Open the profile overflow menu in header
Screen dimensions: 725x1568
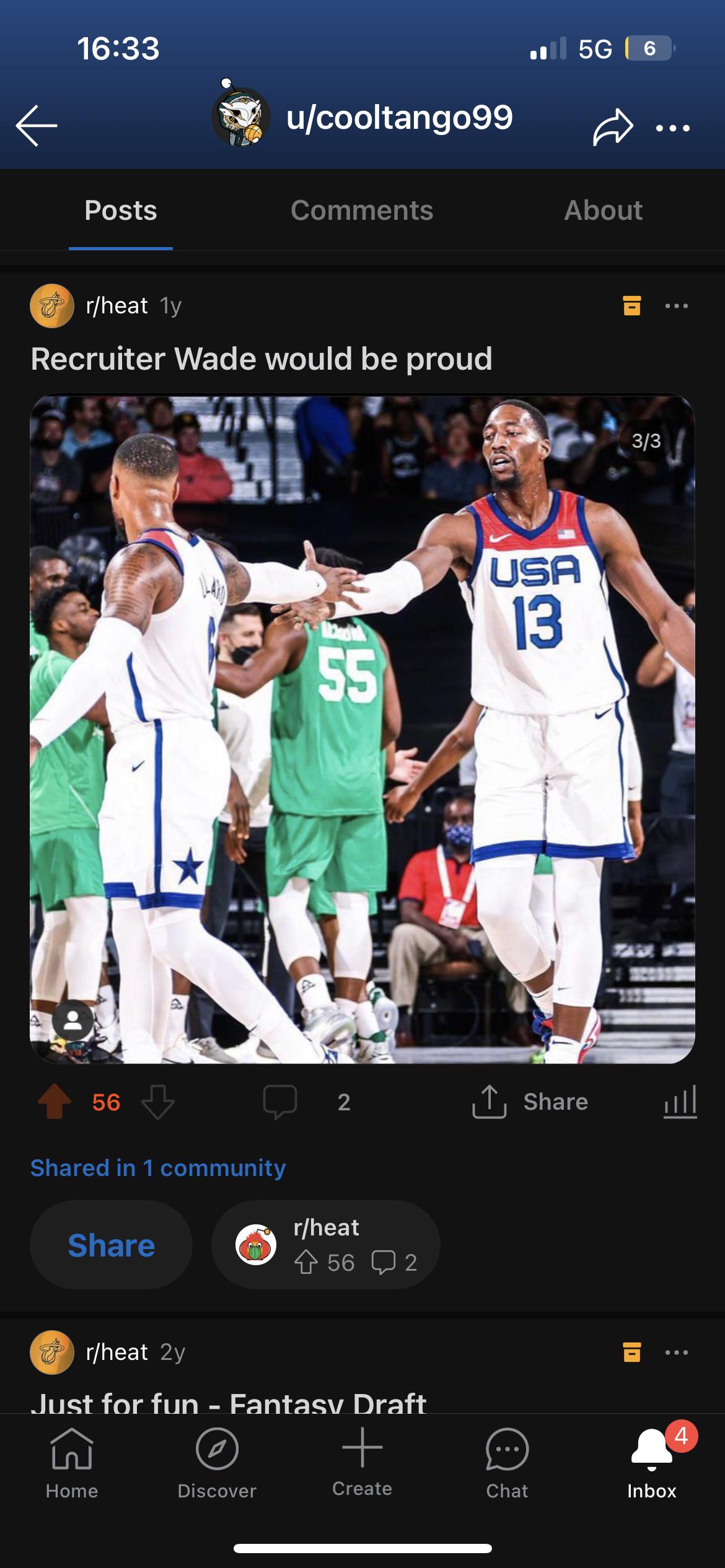(672, 128)
